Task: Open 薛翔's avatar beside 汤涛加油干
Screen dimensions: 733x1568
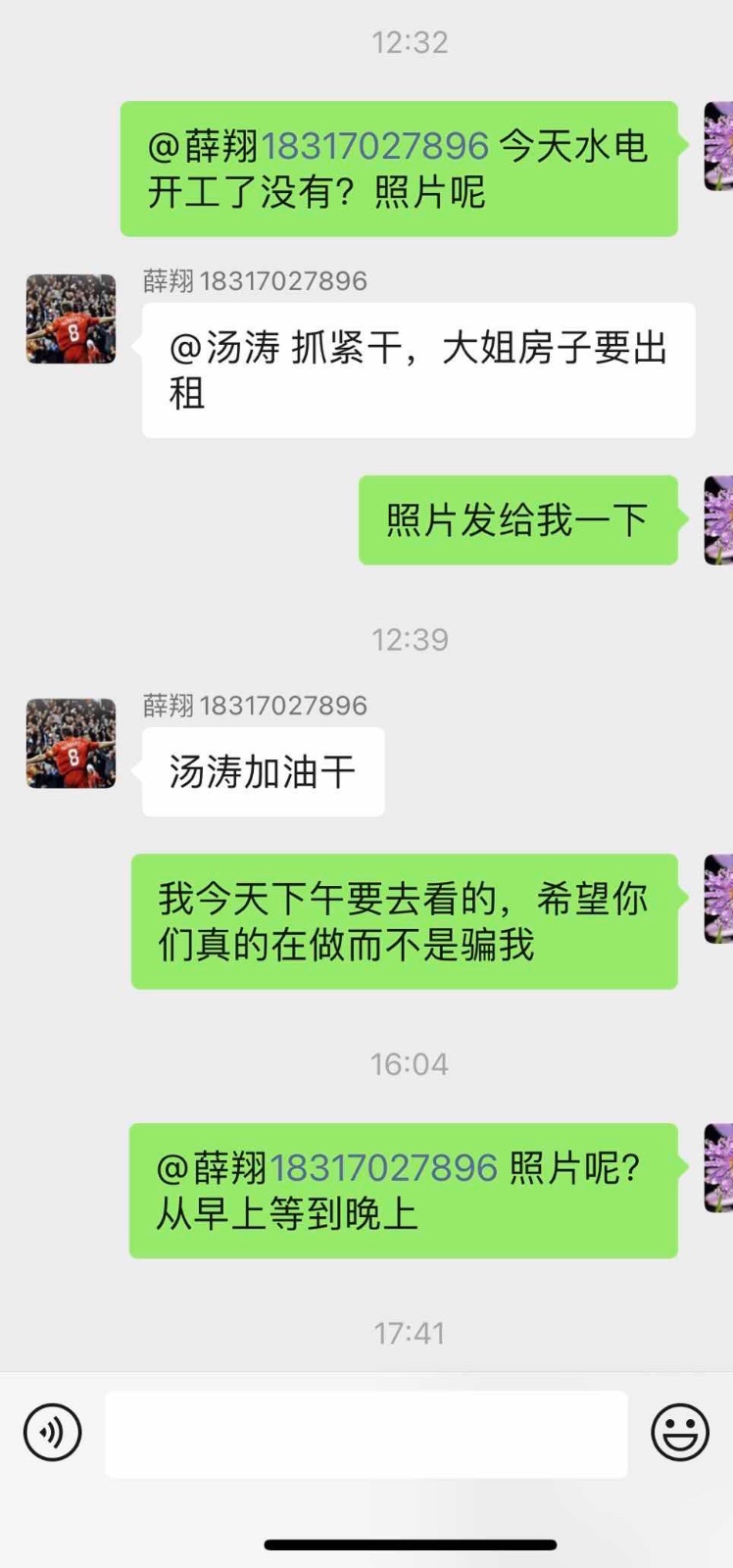Action: click(71, 744)
